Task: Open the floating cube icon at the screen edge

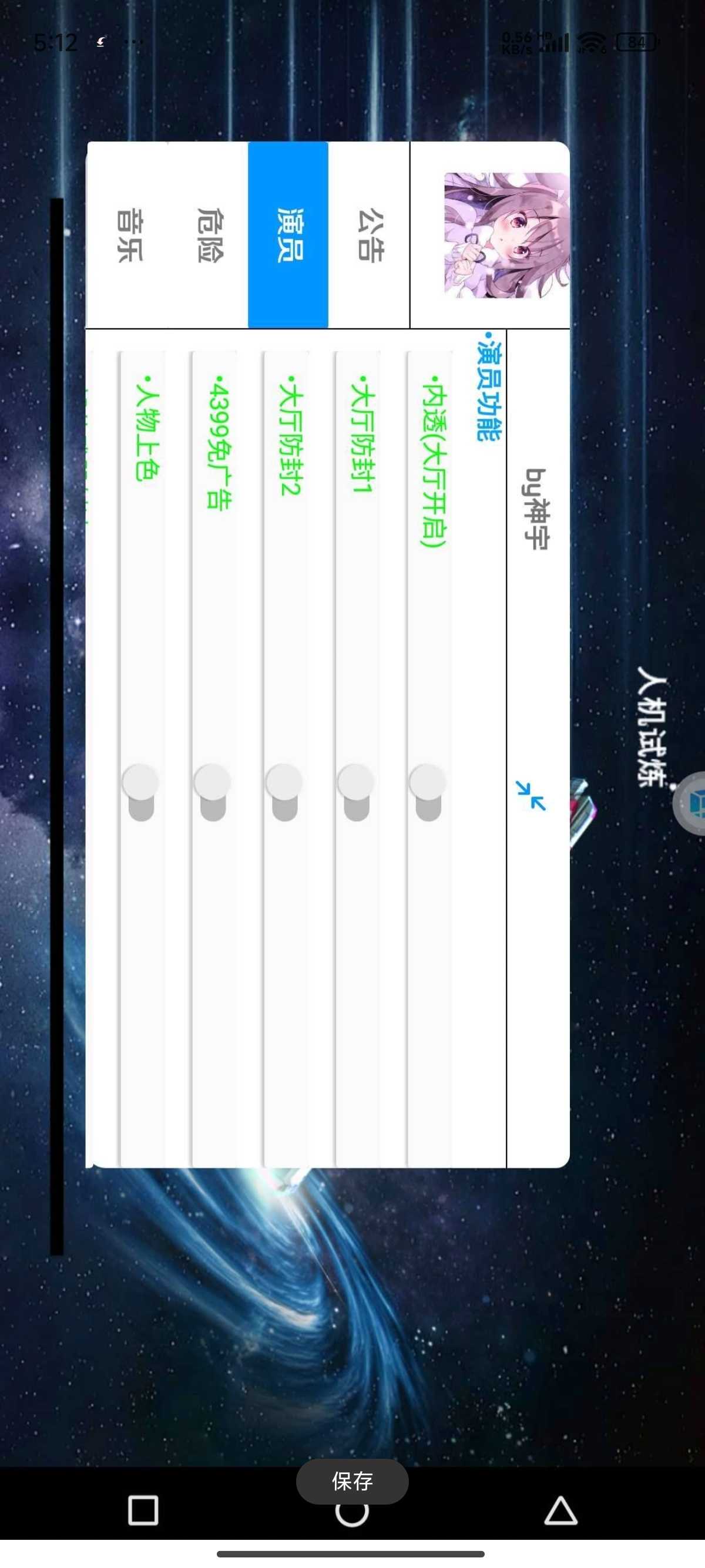Action: click(691, 803)
